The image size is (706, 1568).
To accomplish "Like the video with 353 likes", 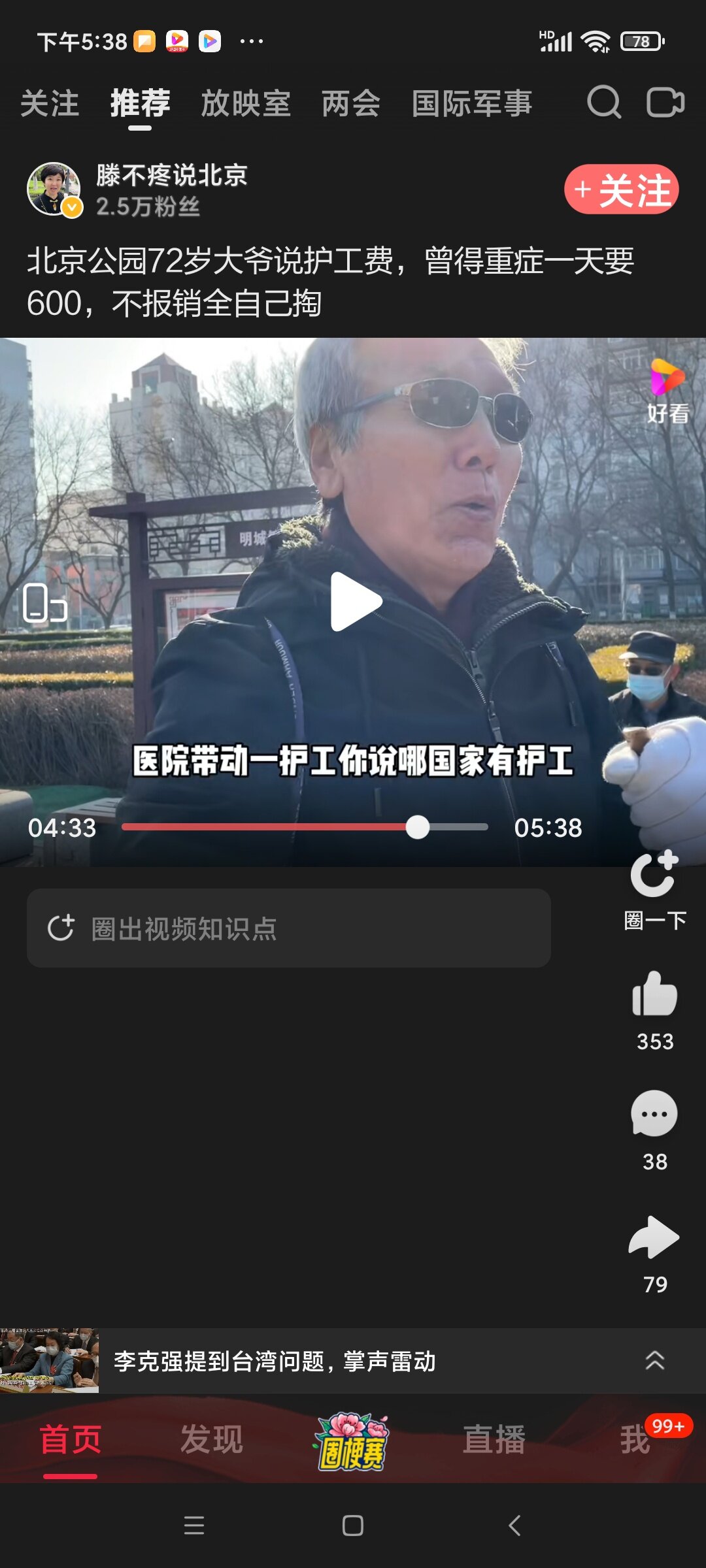I will pyautogui.click(x=654, y=1010).
